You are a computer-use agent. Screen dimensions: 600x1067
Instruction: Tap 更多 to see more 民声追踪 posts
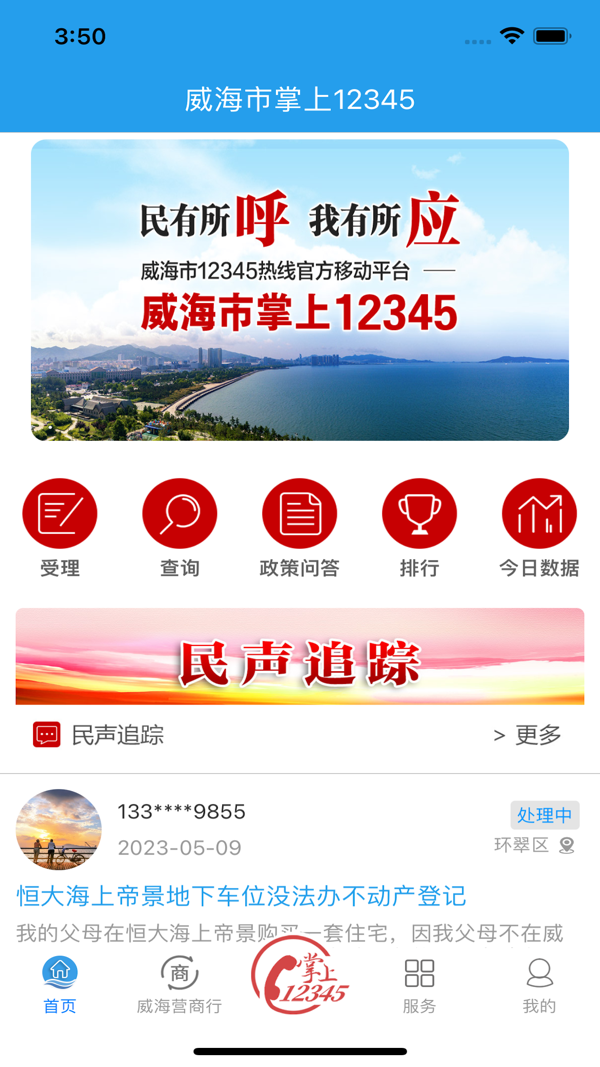pyautogui.click(x=528, y=736)
